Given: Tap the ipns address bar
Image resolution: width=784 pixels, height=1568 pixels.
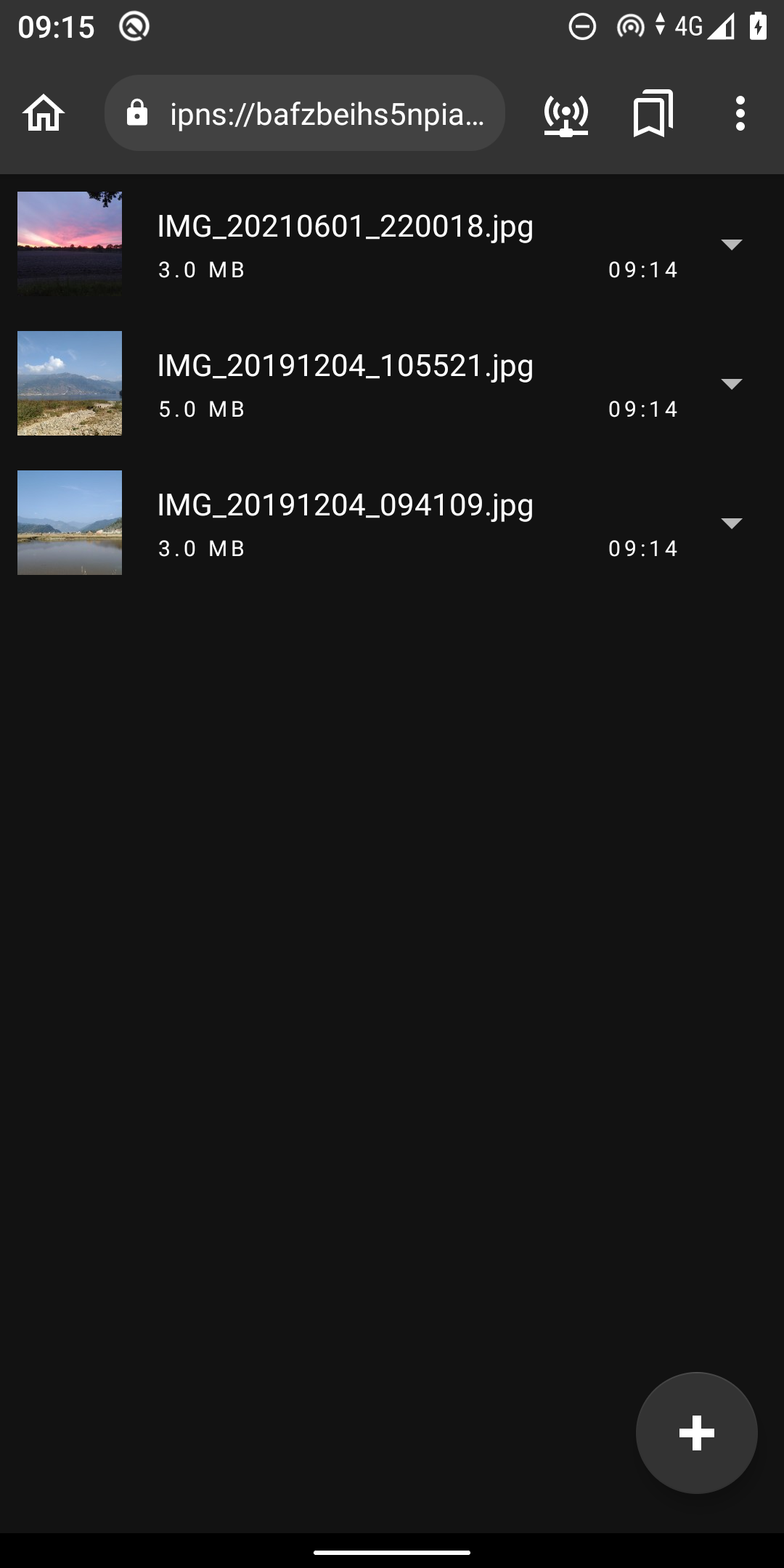Looking at the screenshot, I should (305, 113).
